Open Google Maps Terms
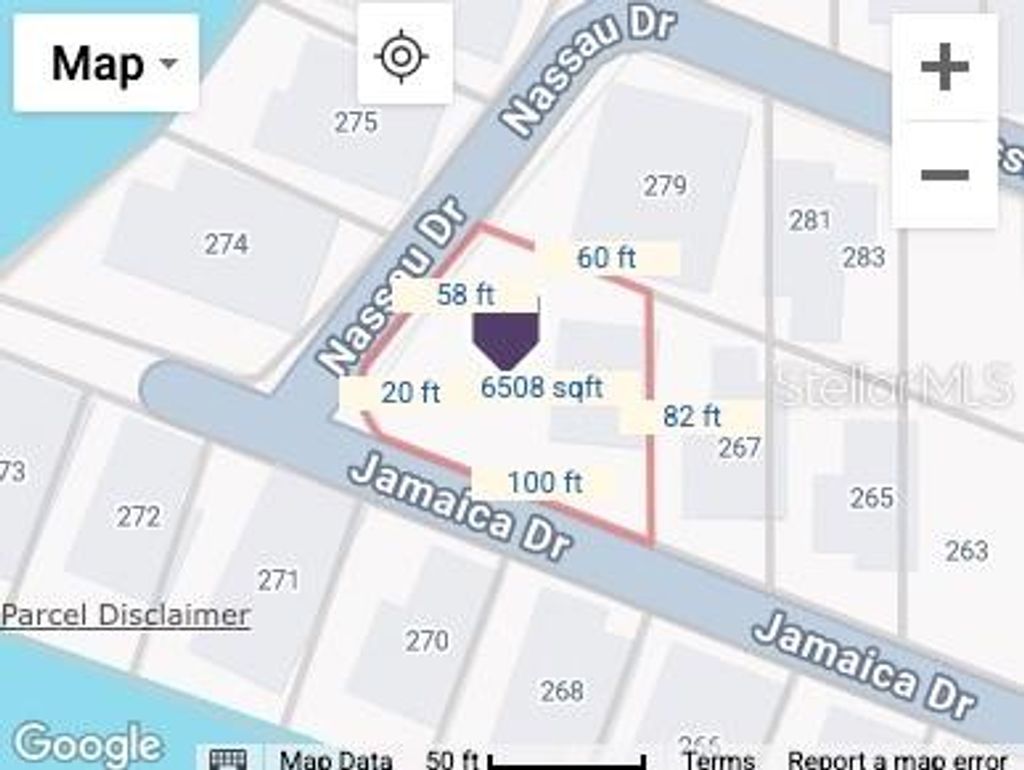Image resolution: width=1024 pixels, height=770 pixels. 719,760
